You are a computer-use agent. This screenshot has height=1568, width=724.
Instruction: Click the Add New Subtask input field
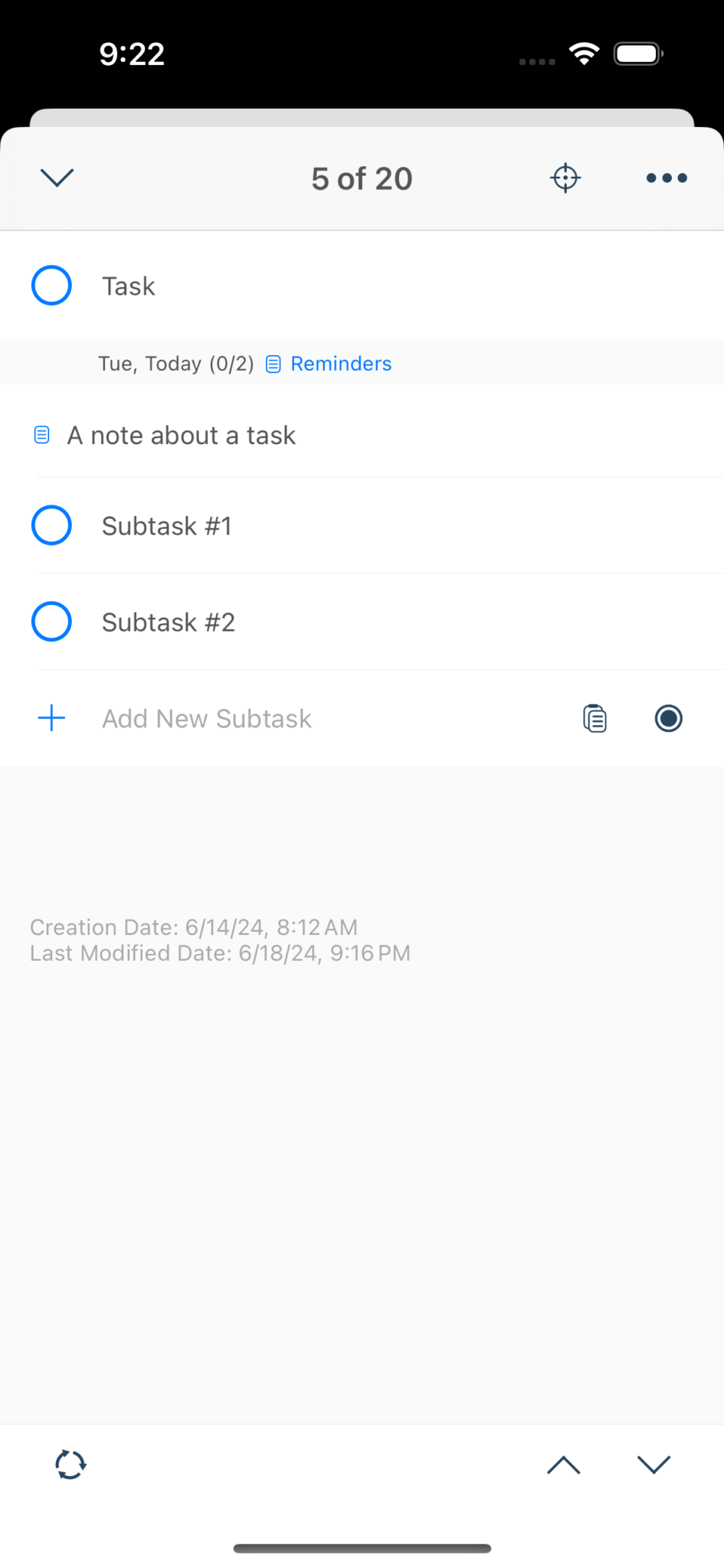[x=206, y=718]
